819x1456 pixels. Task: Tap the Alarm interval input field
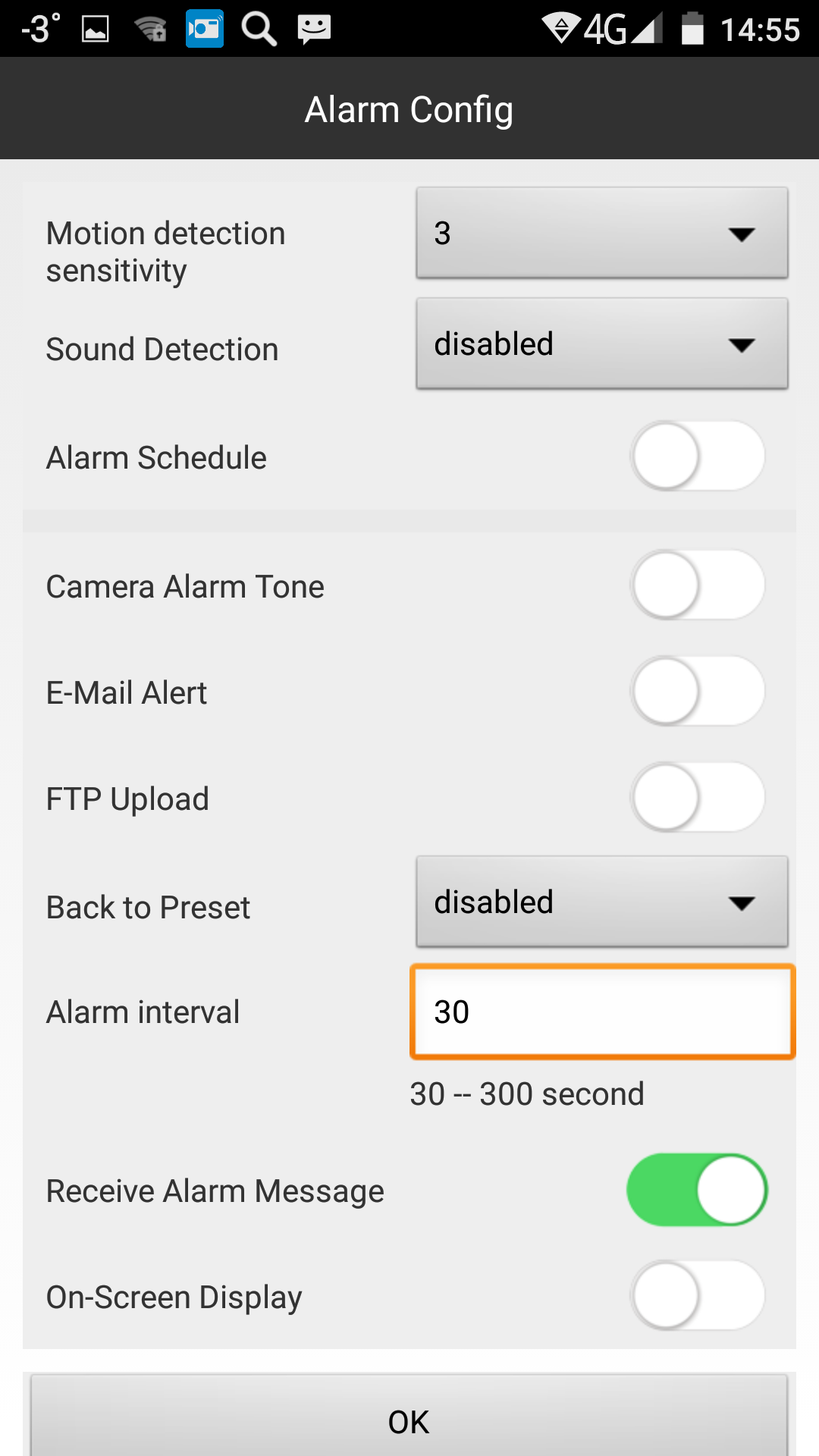601,1012
